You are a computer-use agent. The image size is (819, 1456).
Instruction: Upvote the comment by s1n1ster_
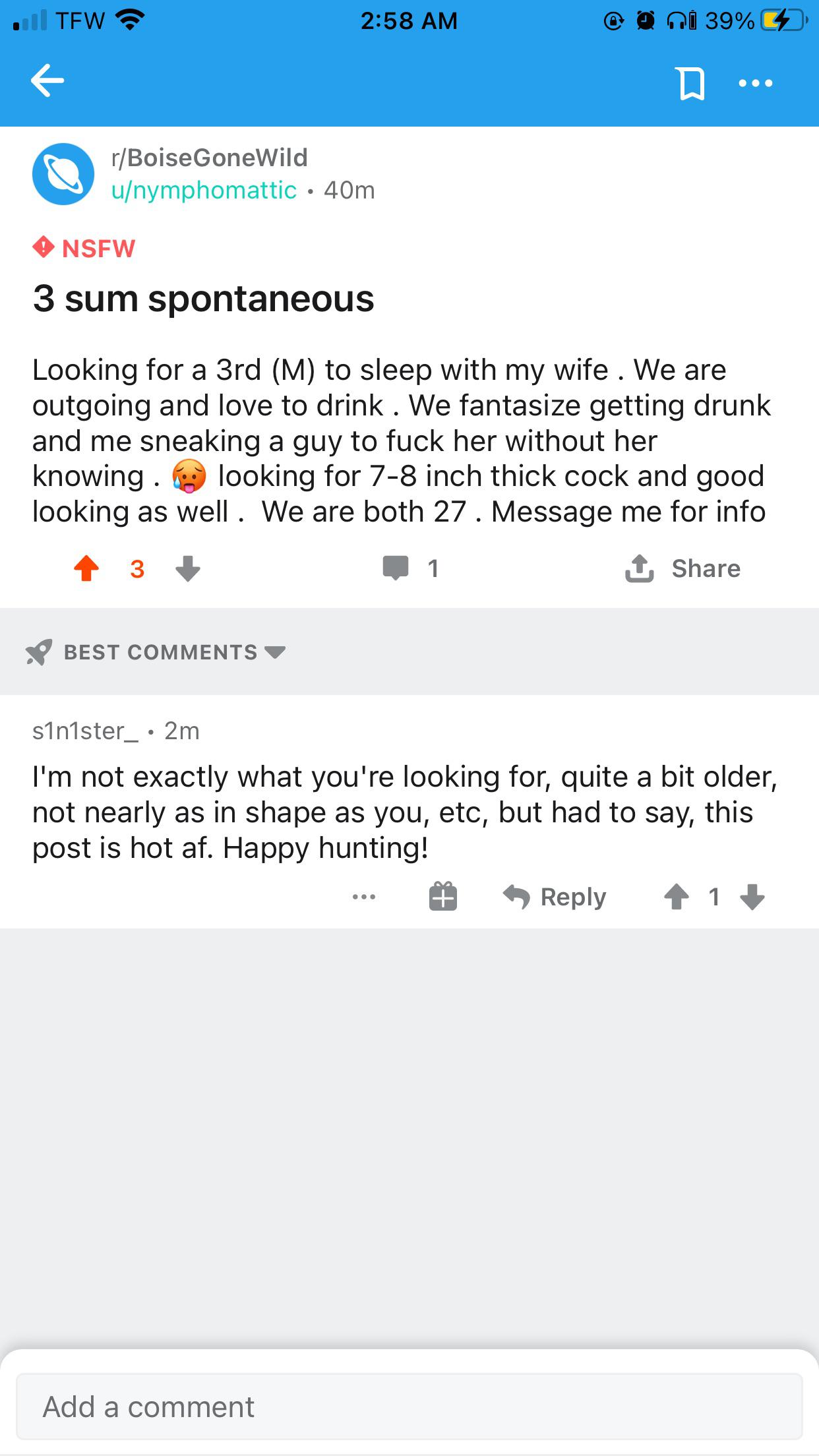click(x=677, y=897)
